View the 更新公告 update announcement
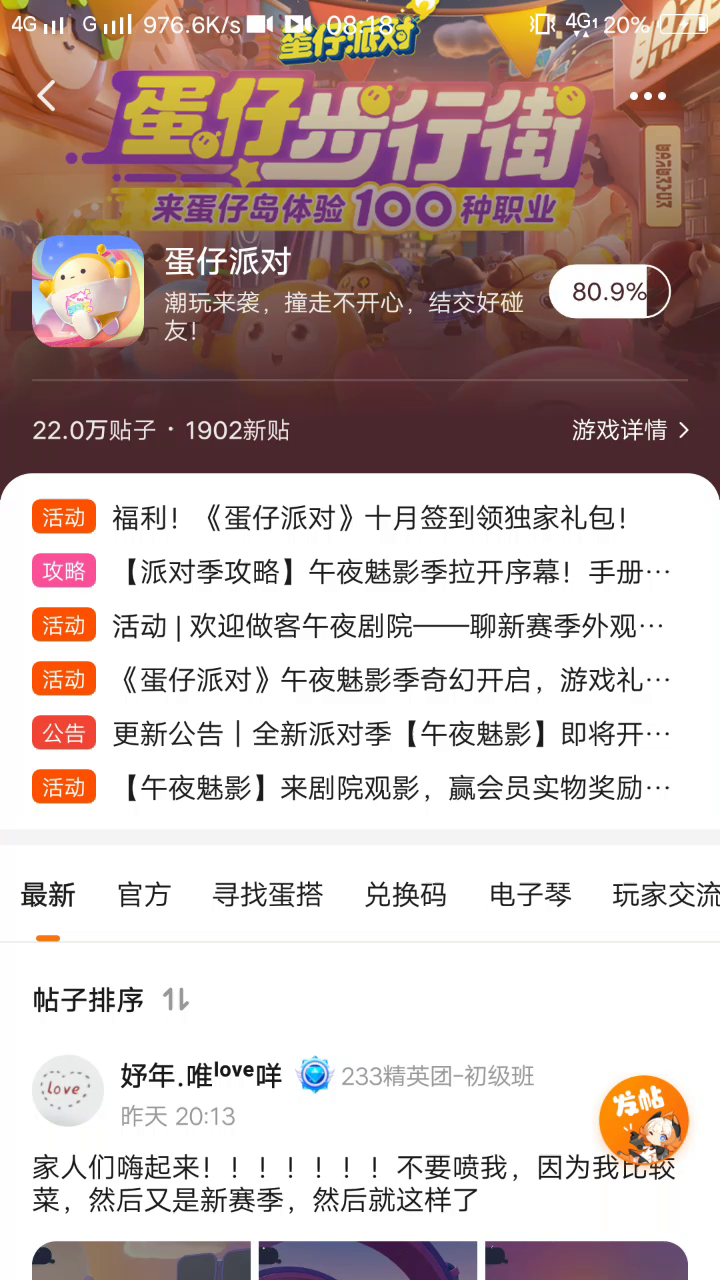The width and height of the screenshot is (720, 1280). [x=390, y=734]
